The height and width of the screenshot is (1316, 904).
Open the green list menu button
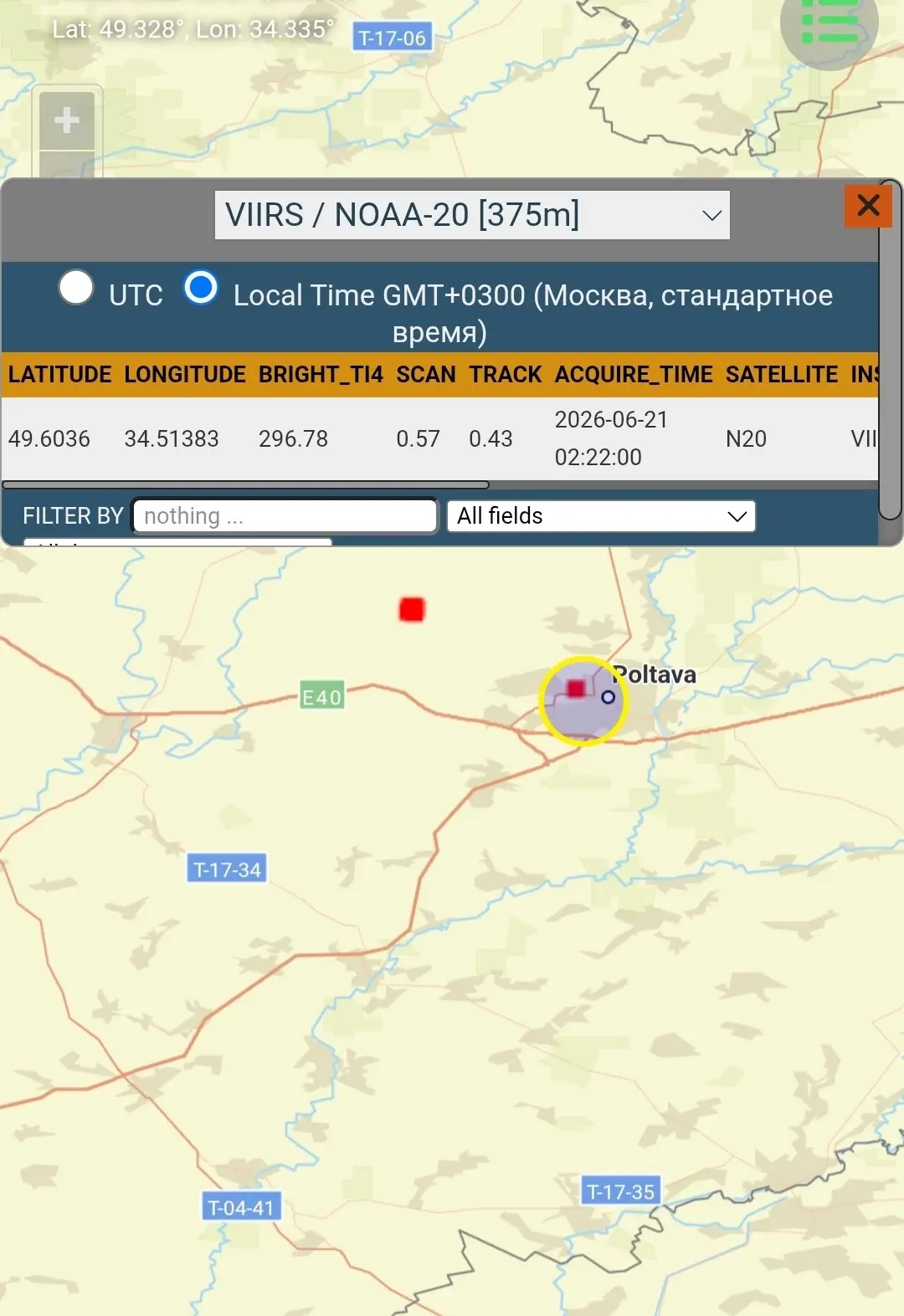[x=830, y=23]
